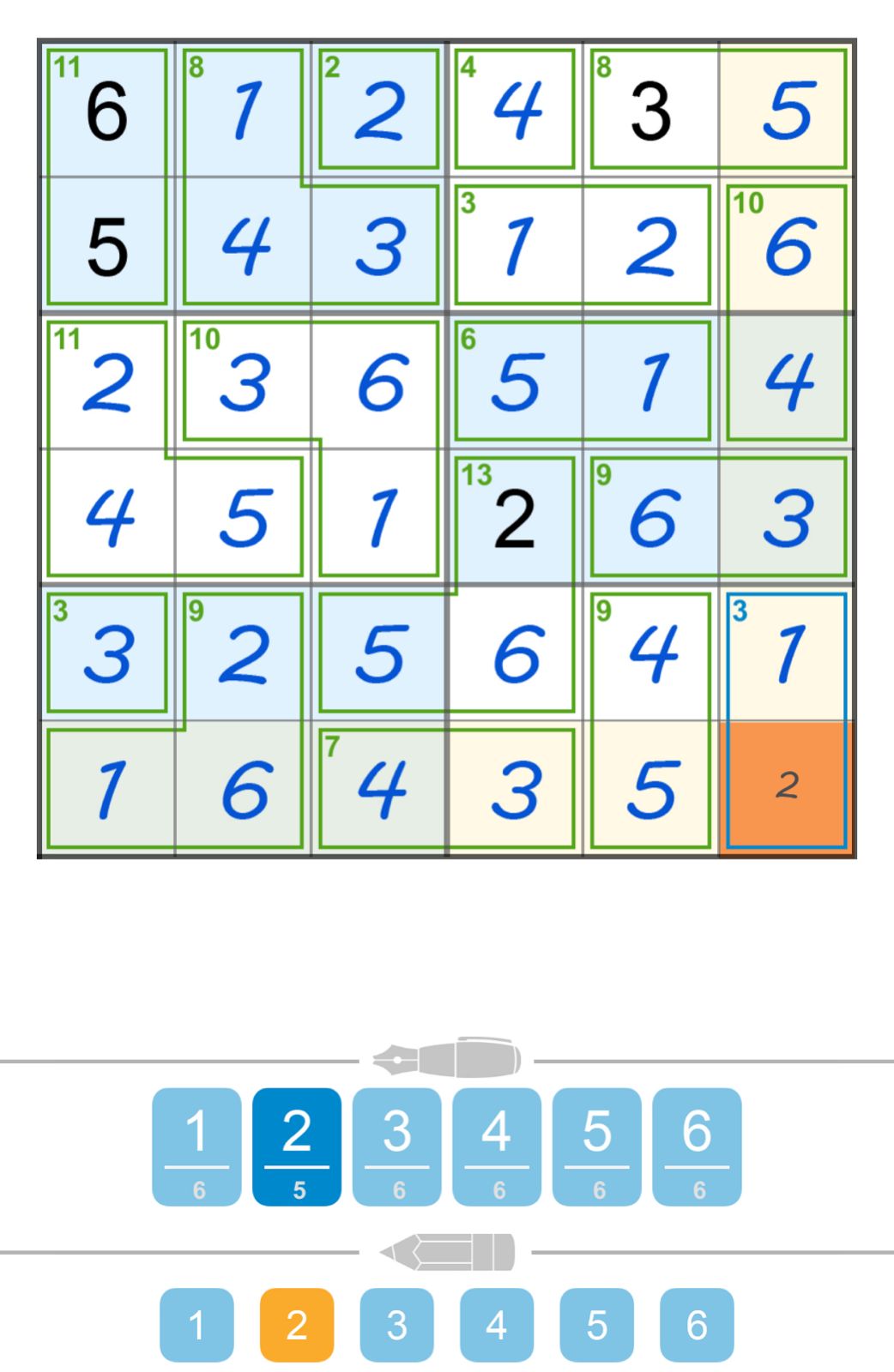
Task: Select the cell with cage sum 4
Action: pos(515,110)
